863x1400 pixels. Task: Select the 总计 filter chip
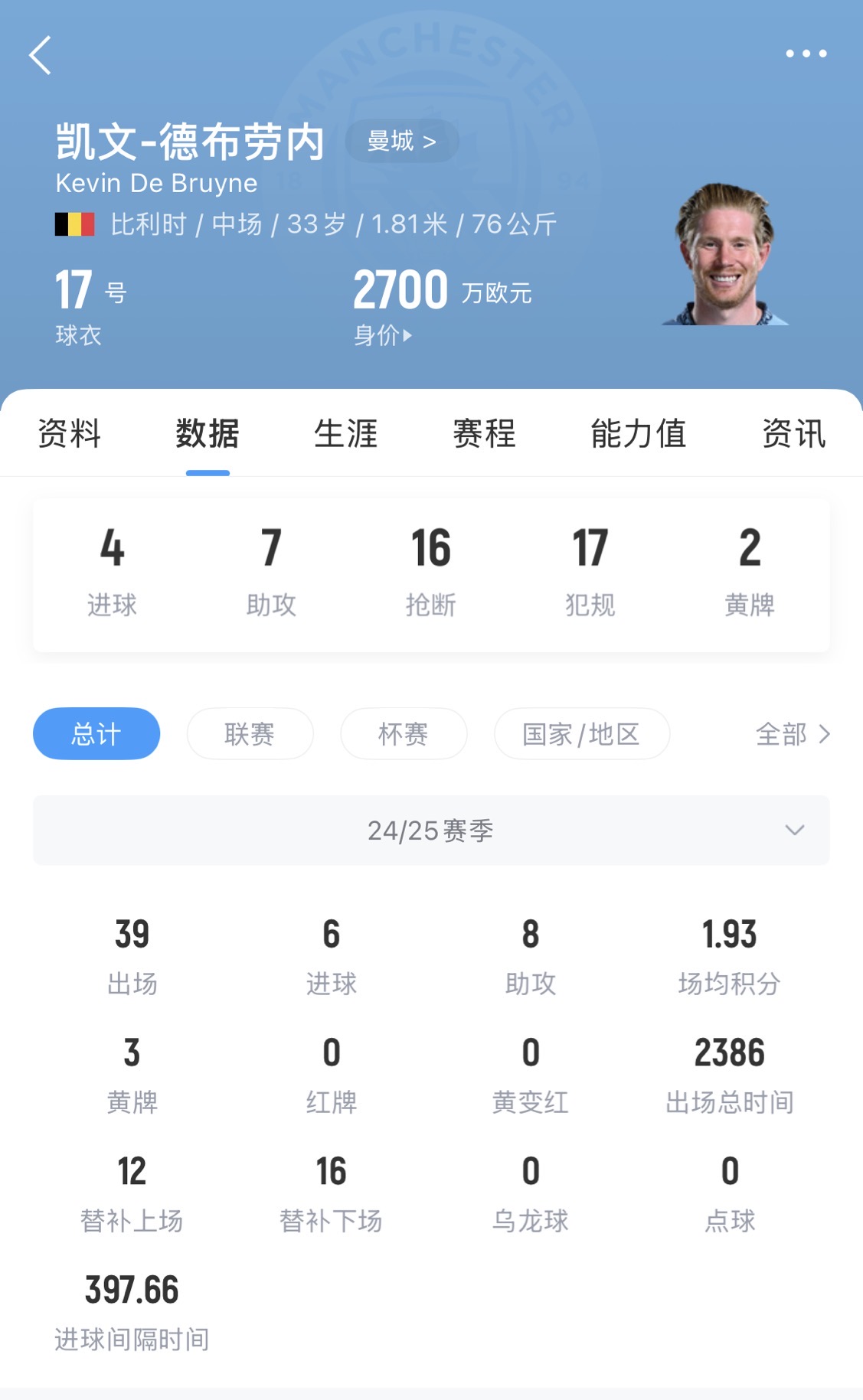(96, 734)
